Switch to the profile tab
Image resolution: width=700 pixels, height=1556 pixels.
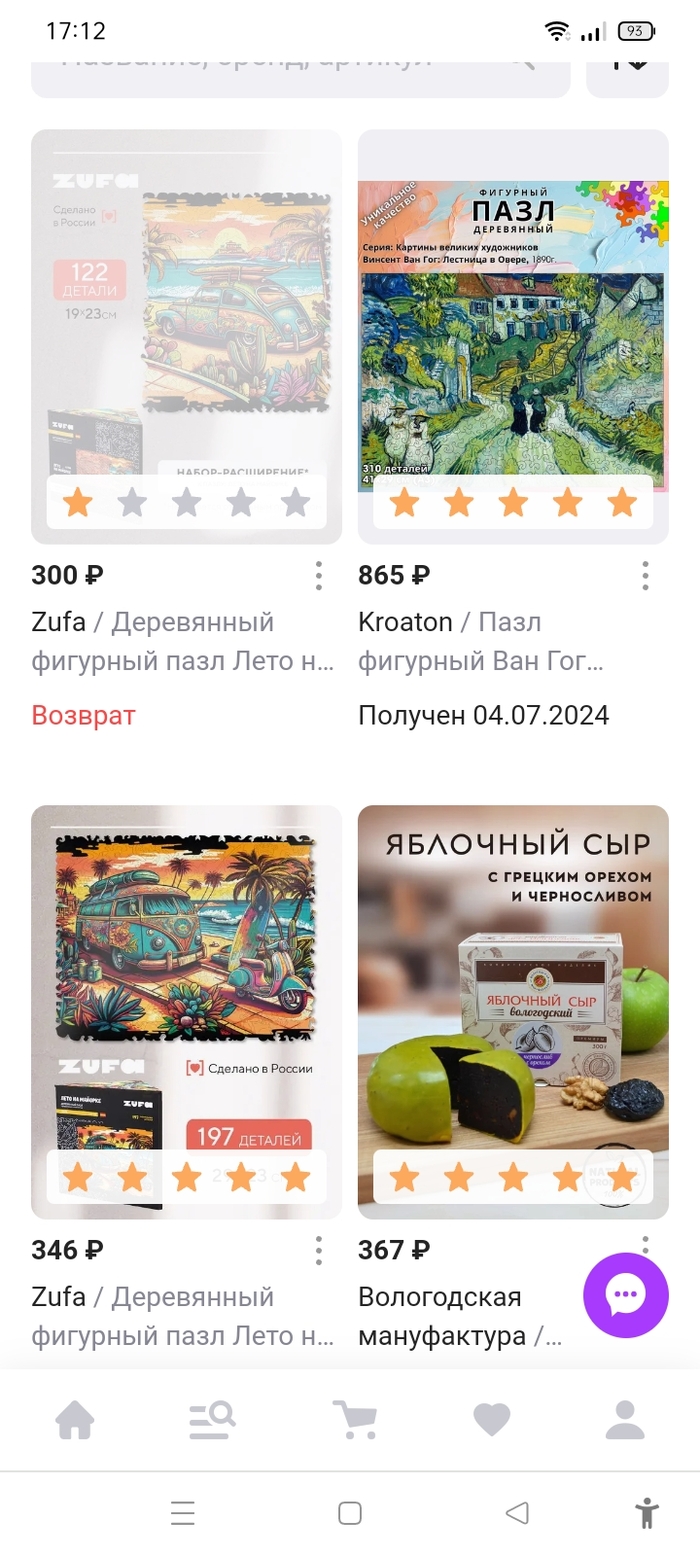(x=625, y=1420)
